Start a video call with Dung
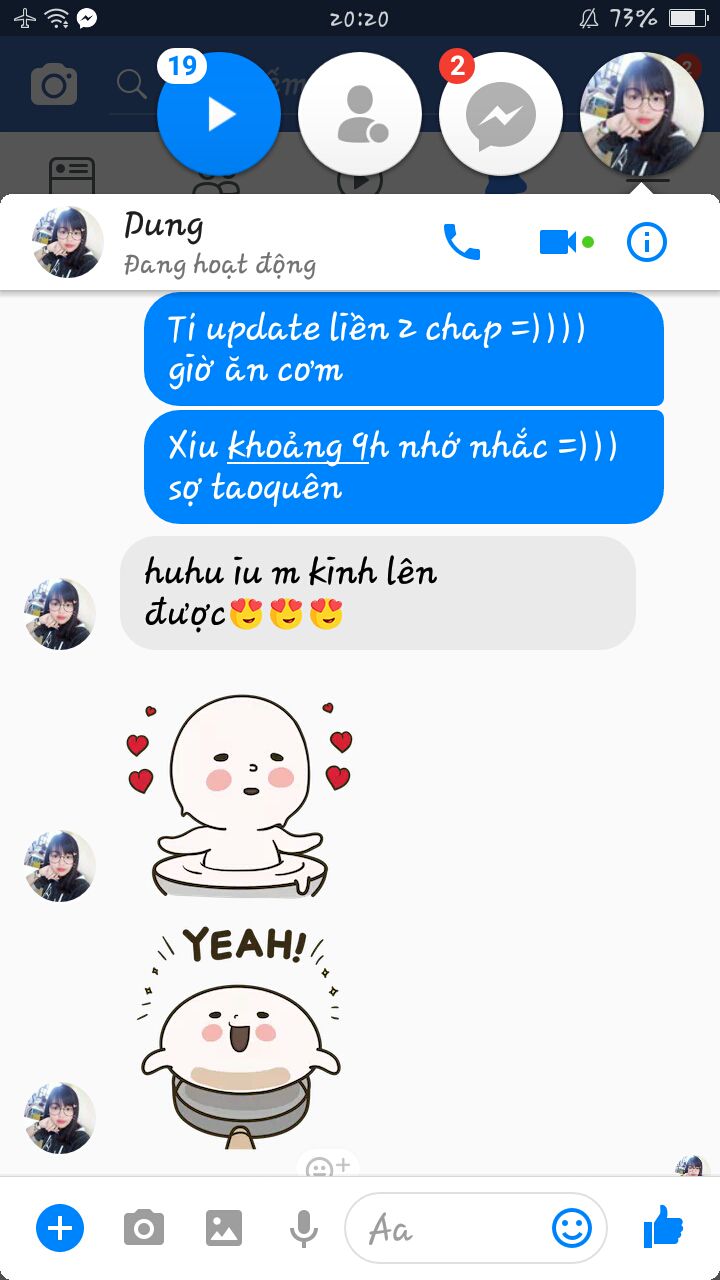The height and width of the screenshot is (1280, 720). pyautogui.click(x=558, y=242)
